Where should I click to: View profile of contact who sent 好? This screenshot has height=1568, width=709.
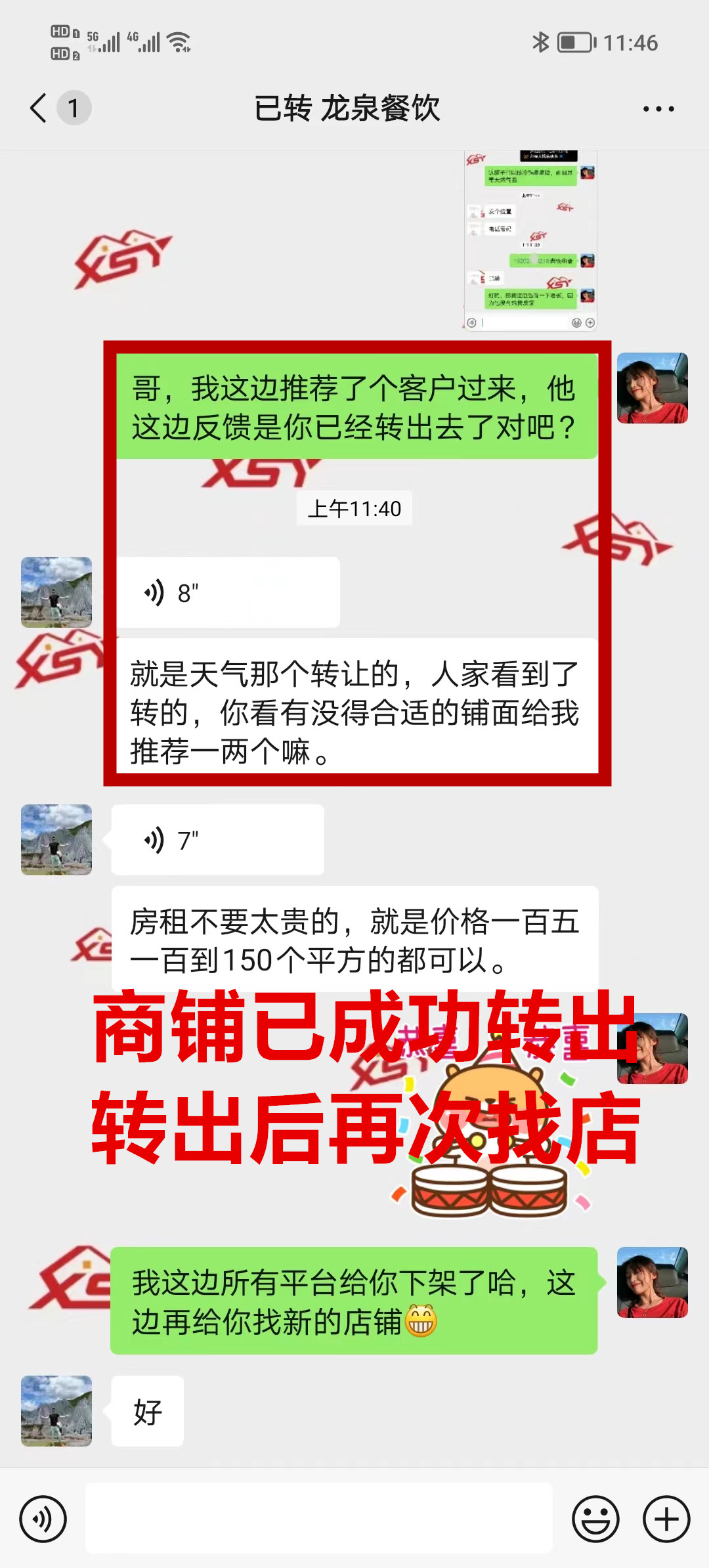pyautogui.click(x=56, y=1411)
